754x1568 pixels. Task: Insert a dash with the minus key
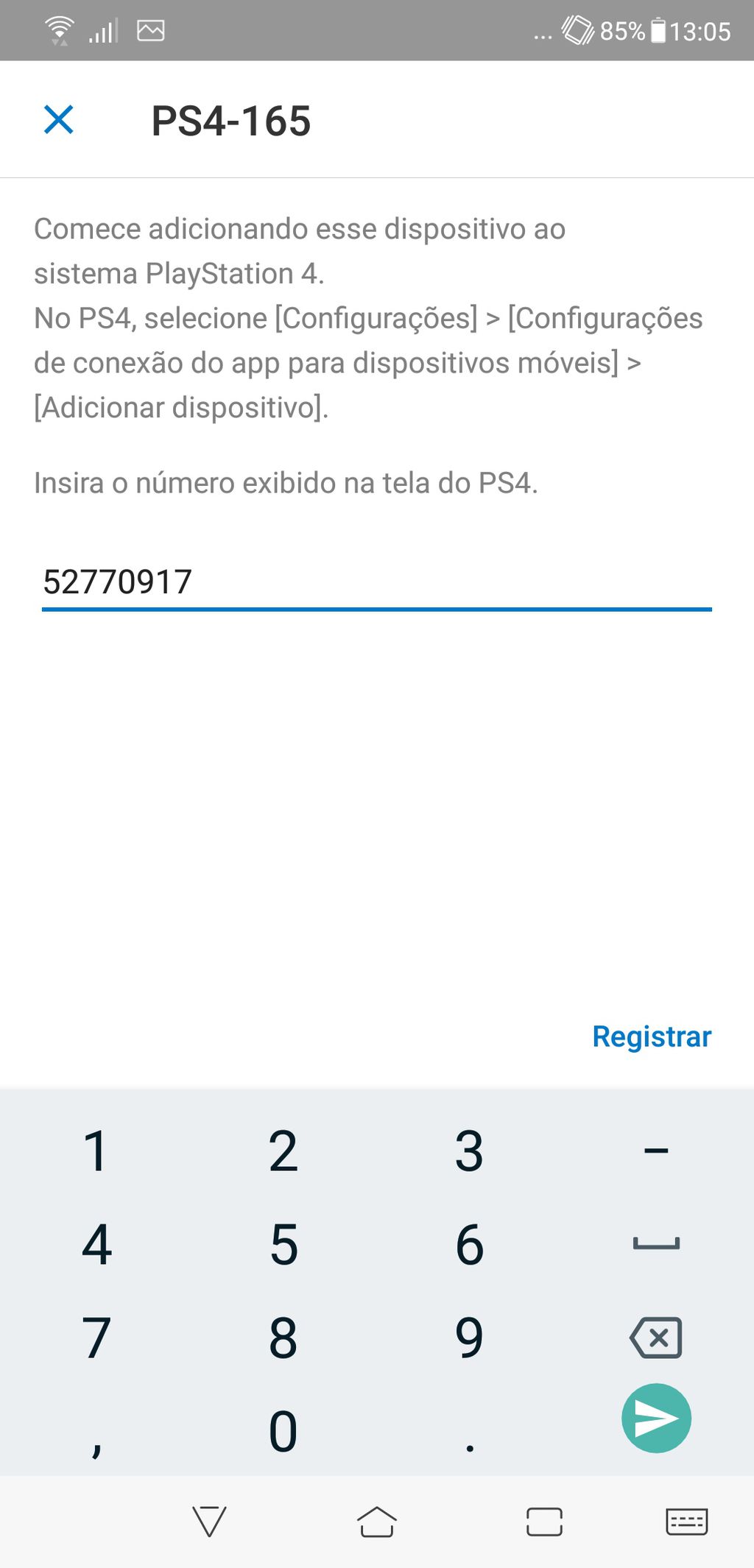pyautogui.click(x=656, y=1151)
